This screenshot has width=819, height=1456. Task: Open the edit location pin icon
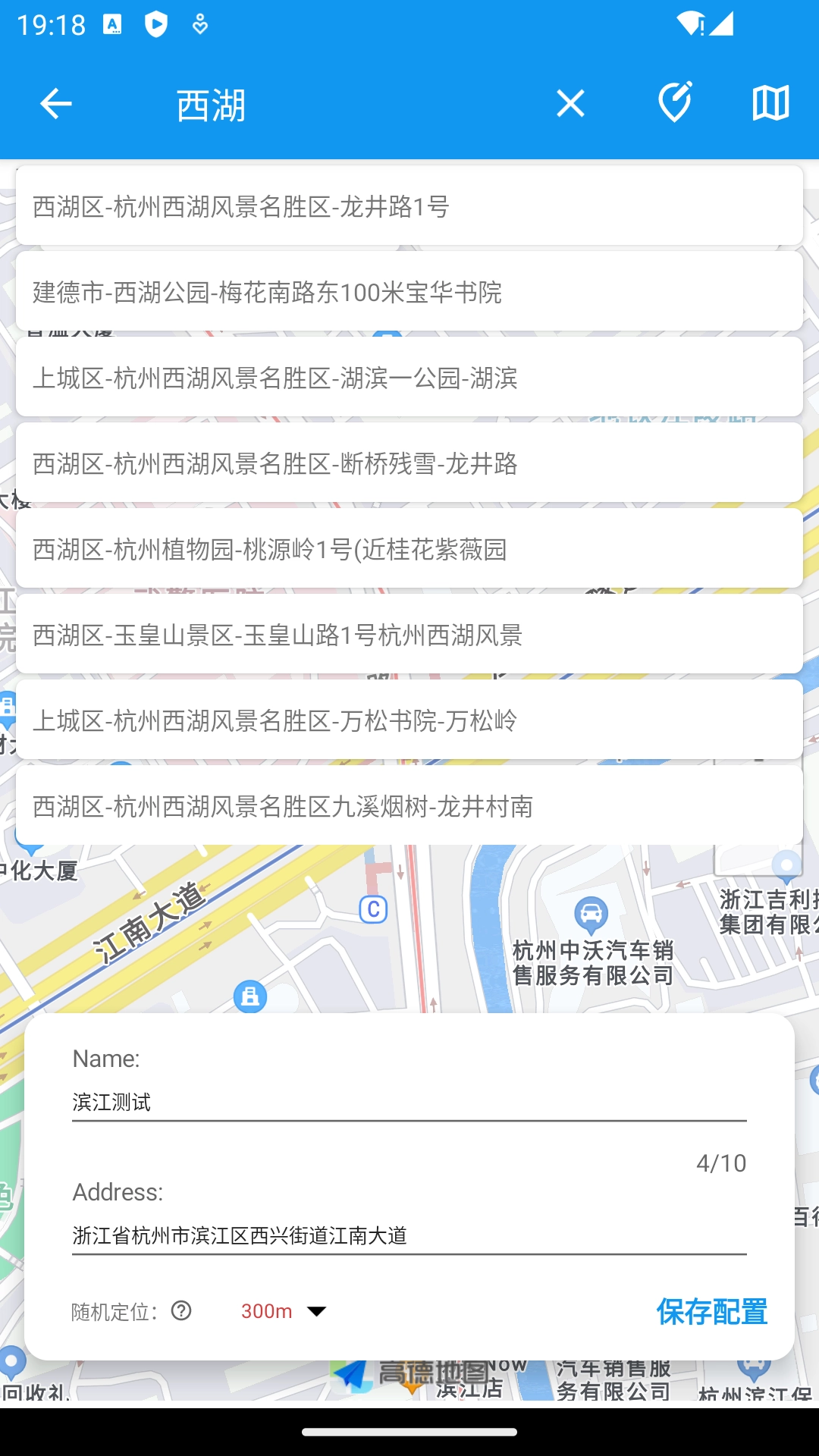[674, 104]
